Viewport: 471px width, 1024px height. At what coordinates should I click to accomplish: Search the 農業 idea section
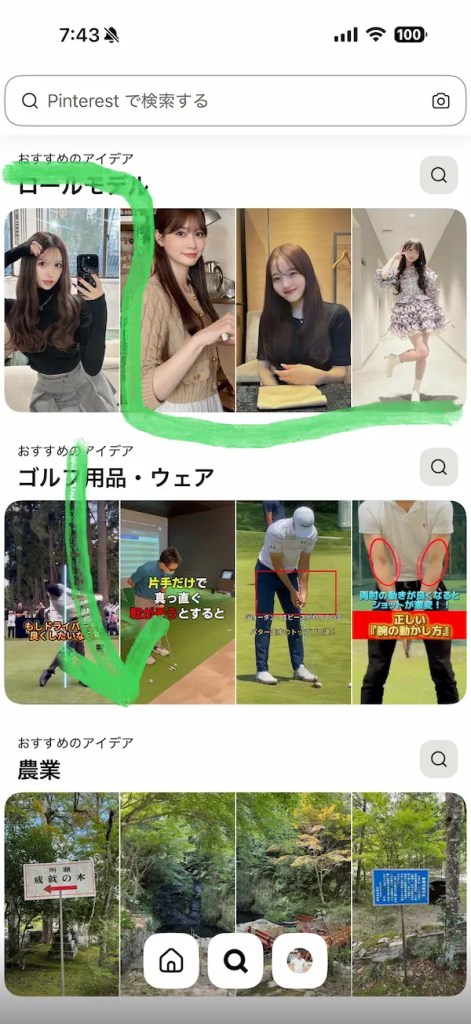coord(438,759)
